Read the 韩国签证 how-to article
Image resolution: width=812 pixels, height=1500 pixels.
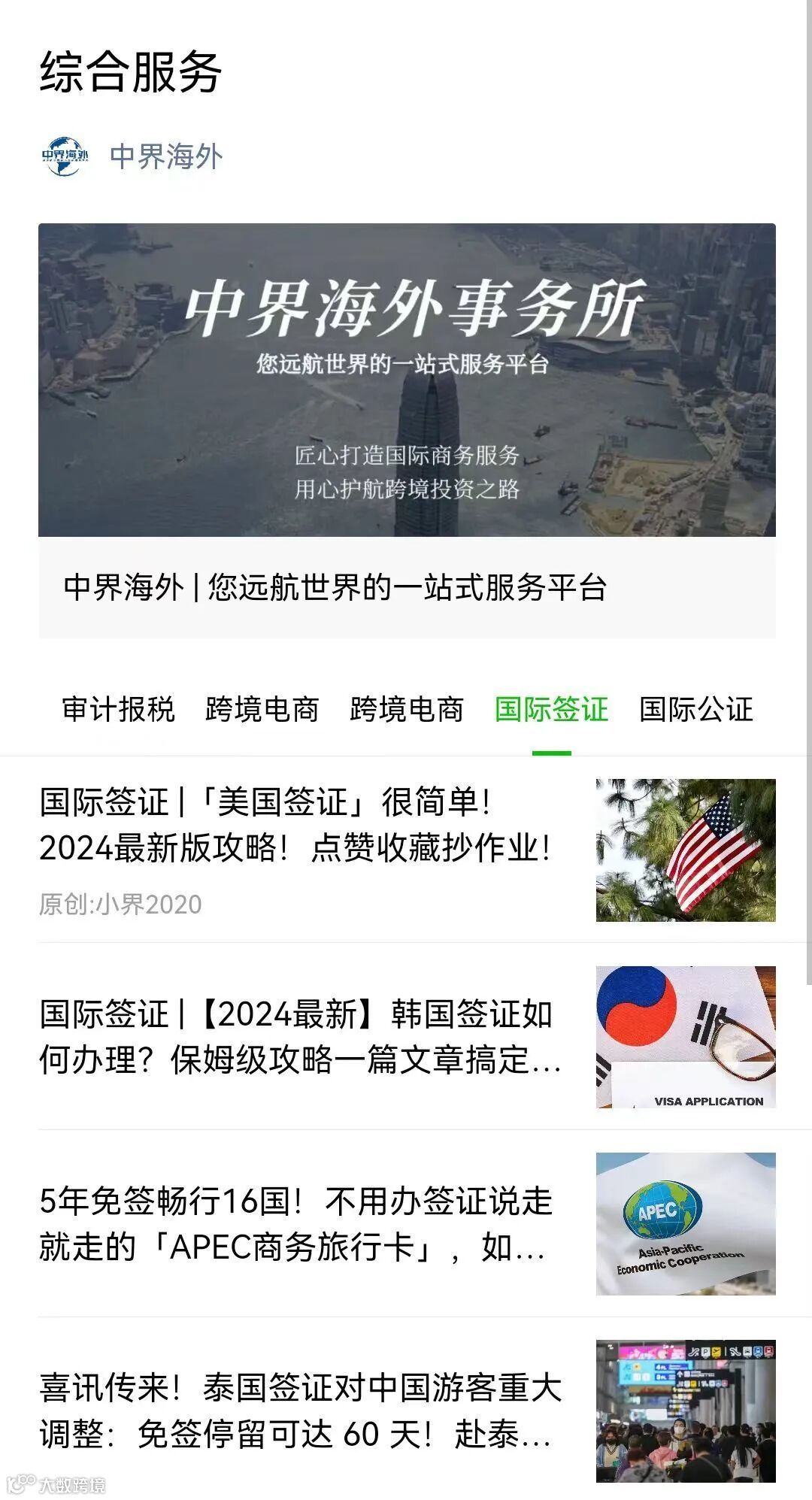tap(301, 1037)
